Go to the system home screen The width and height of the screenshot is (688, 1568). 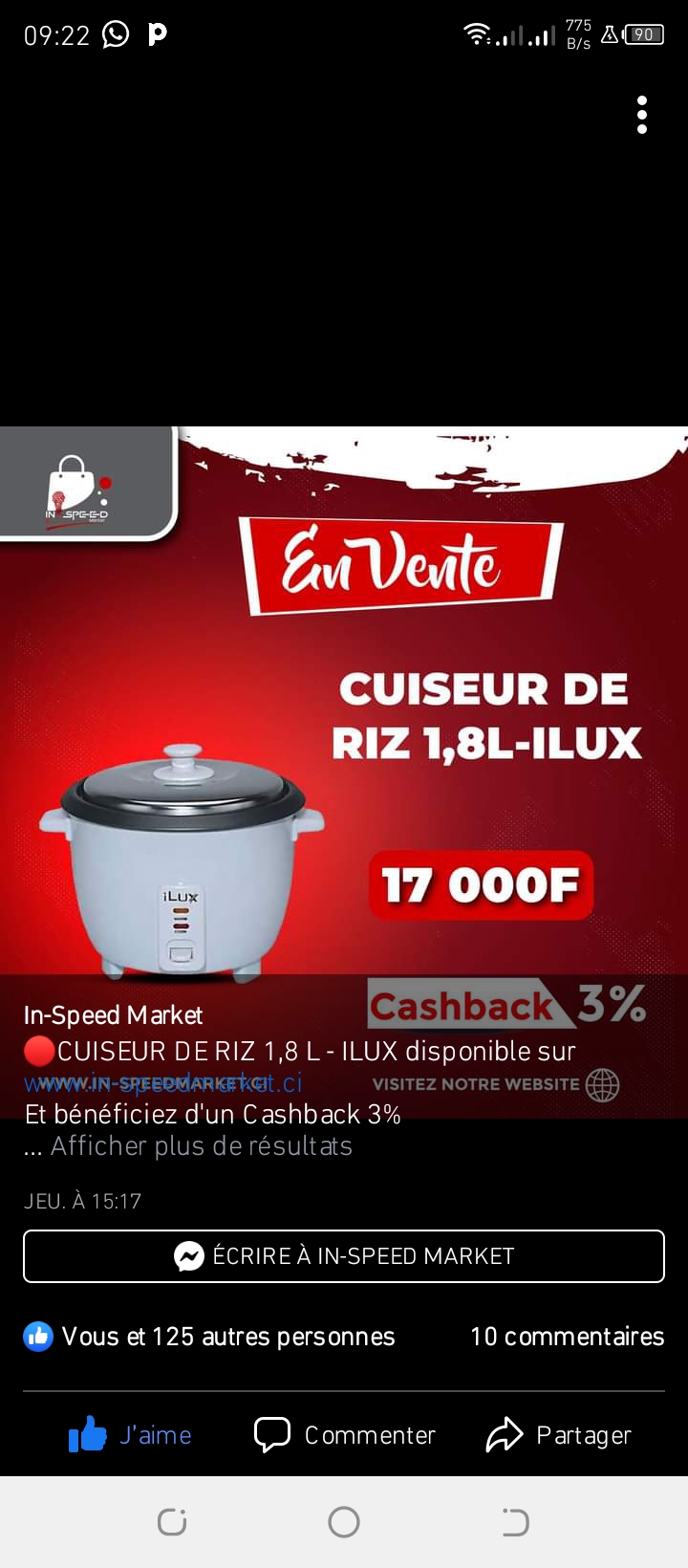(344, 1521)
